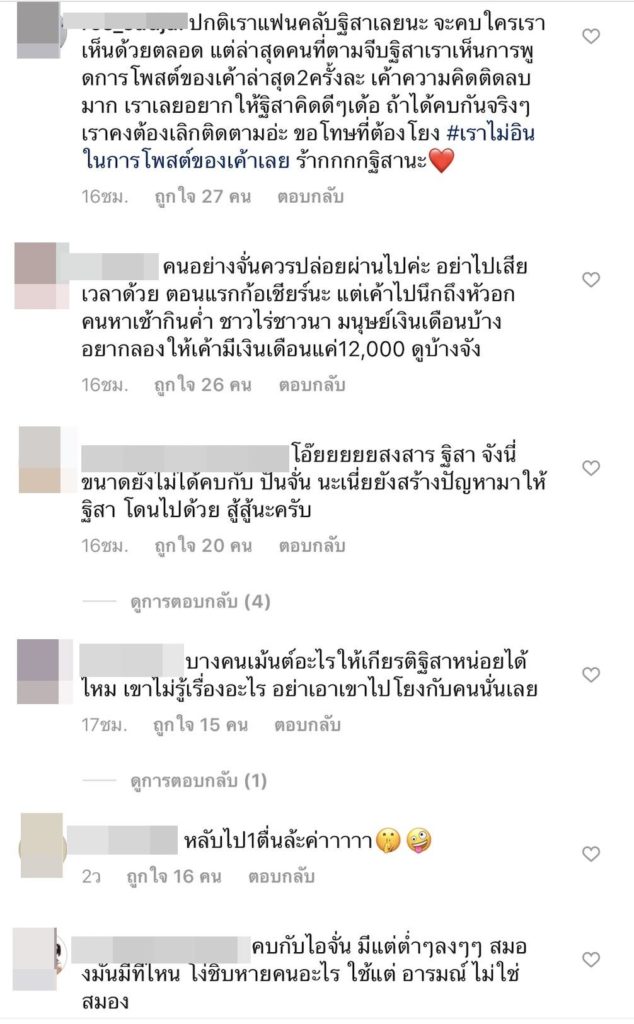
Task: Like the comment starting with คบกับไอจั่น
Action: tap(591, 959)
